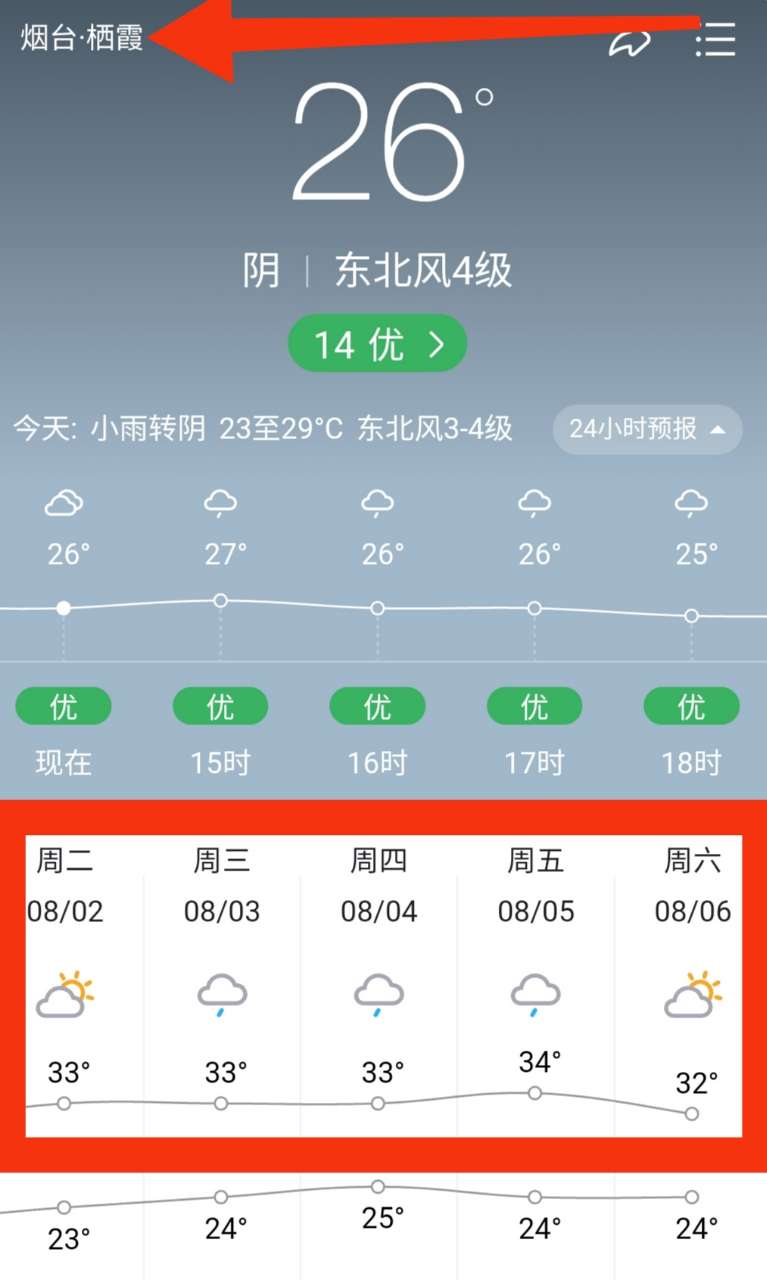Collapse the 24小时预报 panel
767x1280 pixels.
tap(647, 430)
